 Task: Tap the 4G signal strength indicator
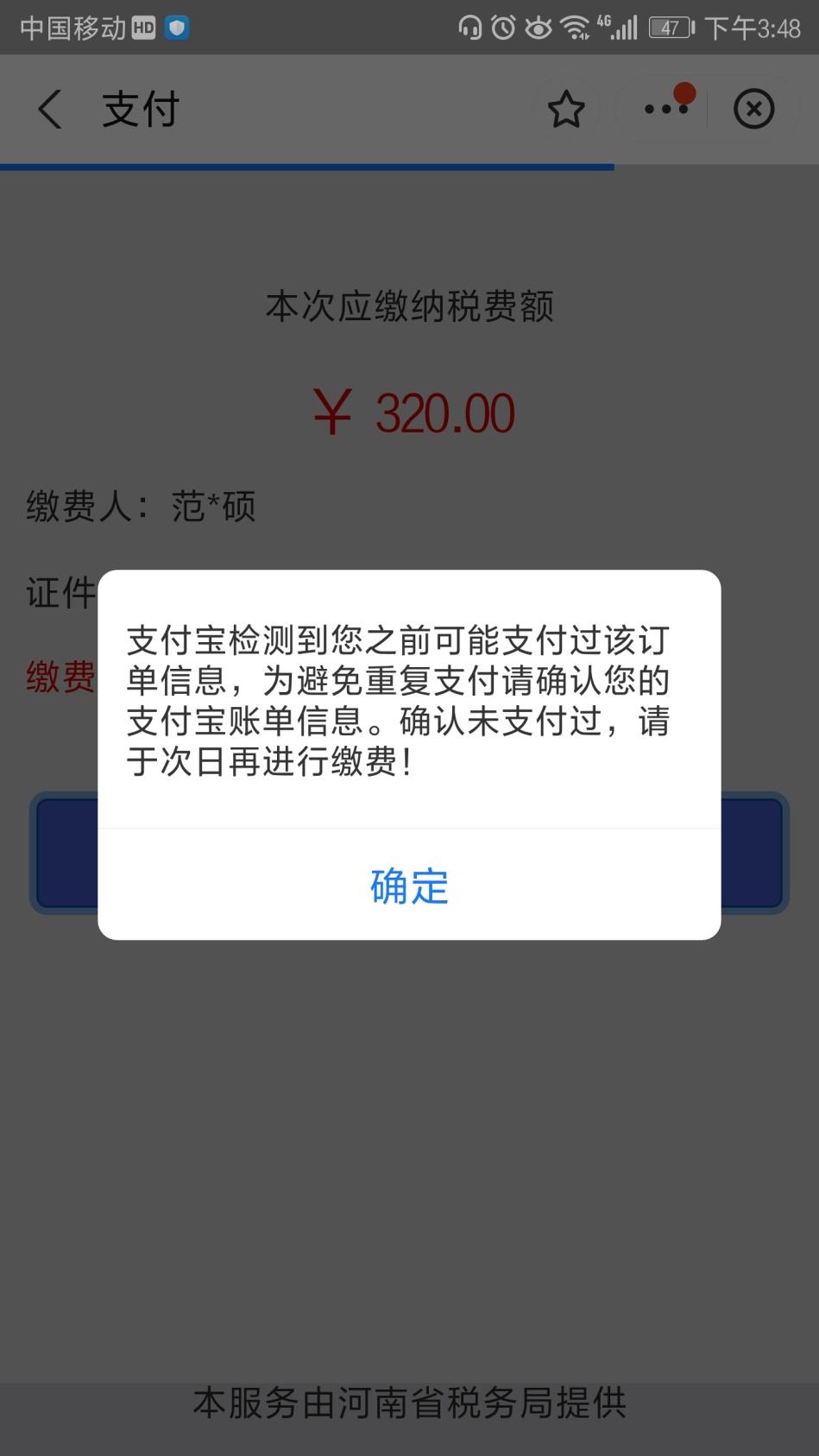pyautogui.click(x=618, y=28)
